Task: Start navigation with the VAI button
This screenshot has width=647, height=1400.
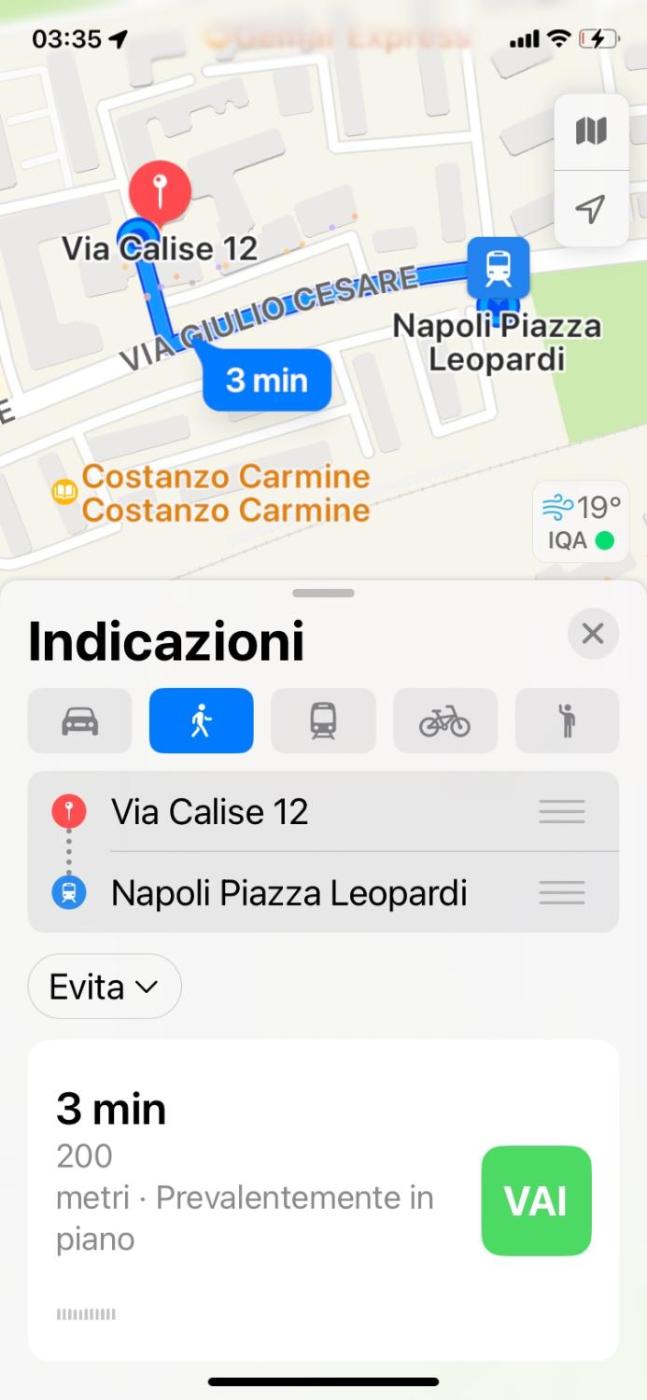Action: [x=536, y=1201]
